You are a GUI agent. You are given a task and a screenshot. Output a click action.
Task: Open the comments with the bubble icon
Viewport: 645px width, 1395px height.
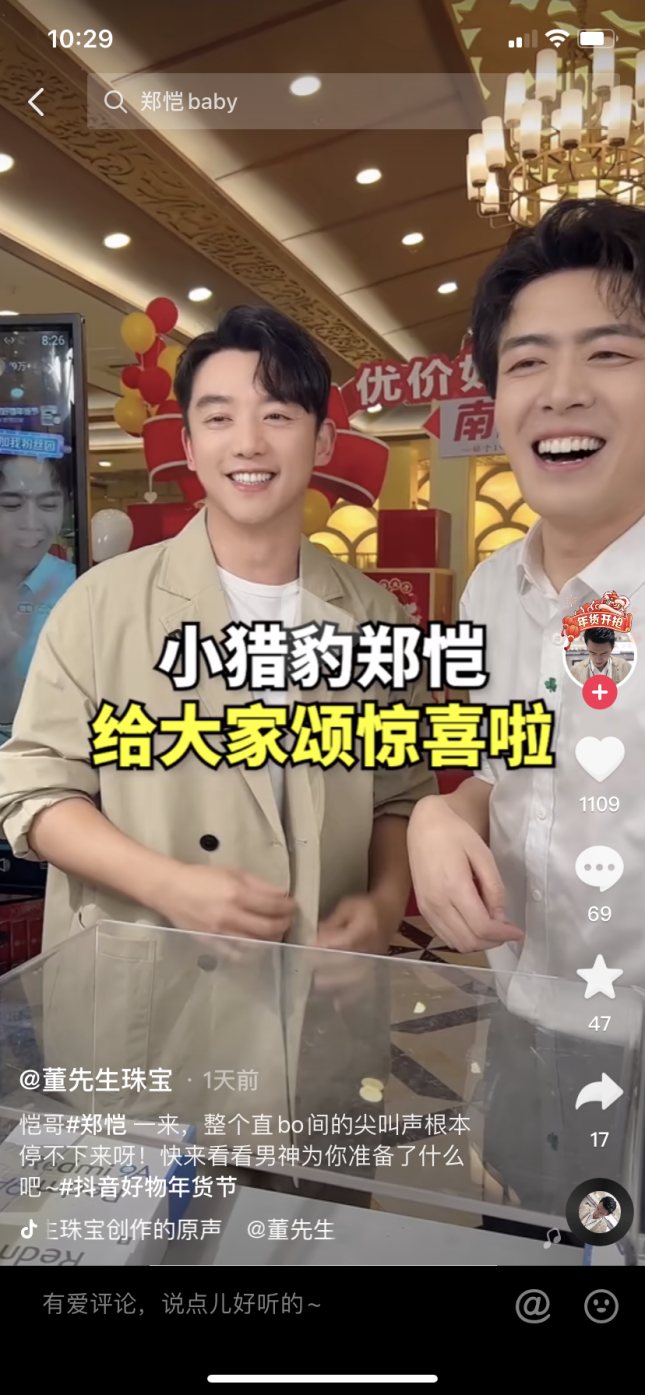click(x=599, y=869)
